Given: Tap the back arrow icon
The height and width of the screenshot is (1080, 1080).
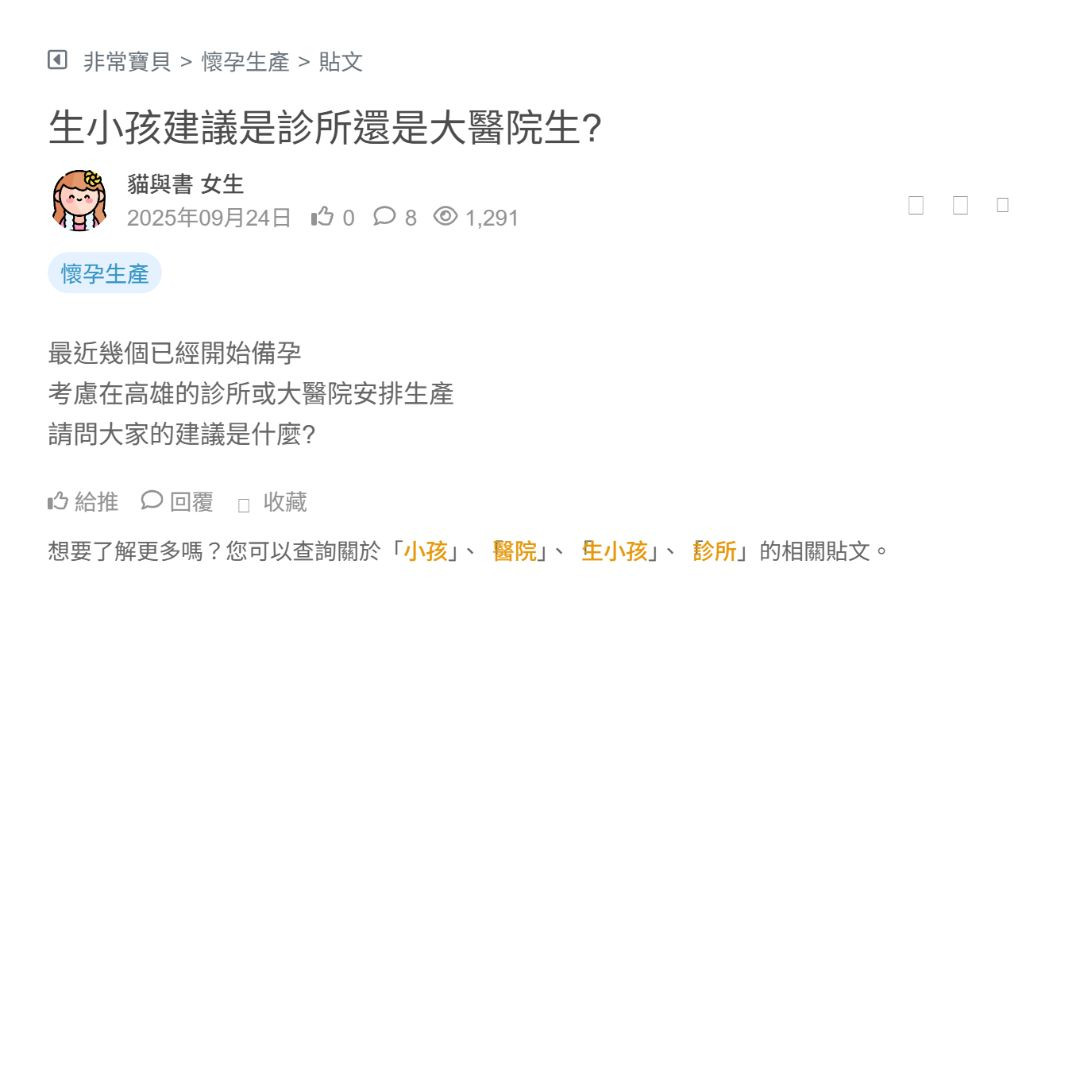Looking at the screenshot, I should 57,61.
